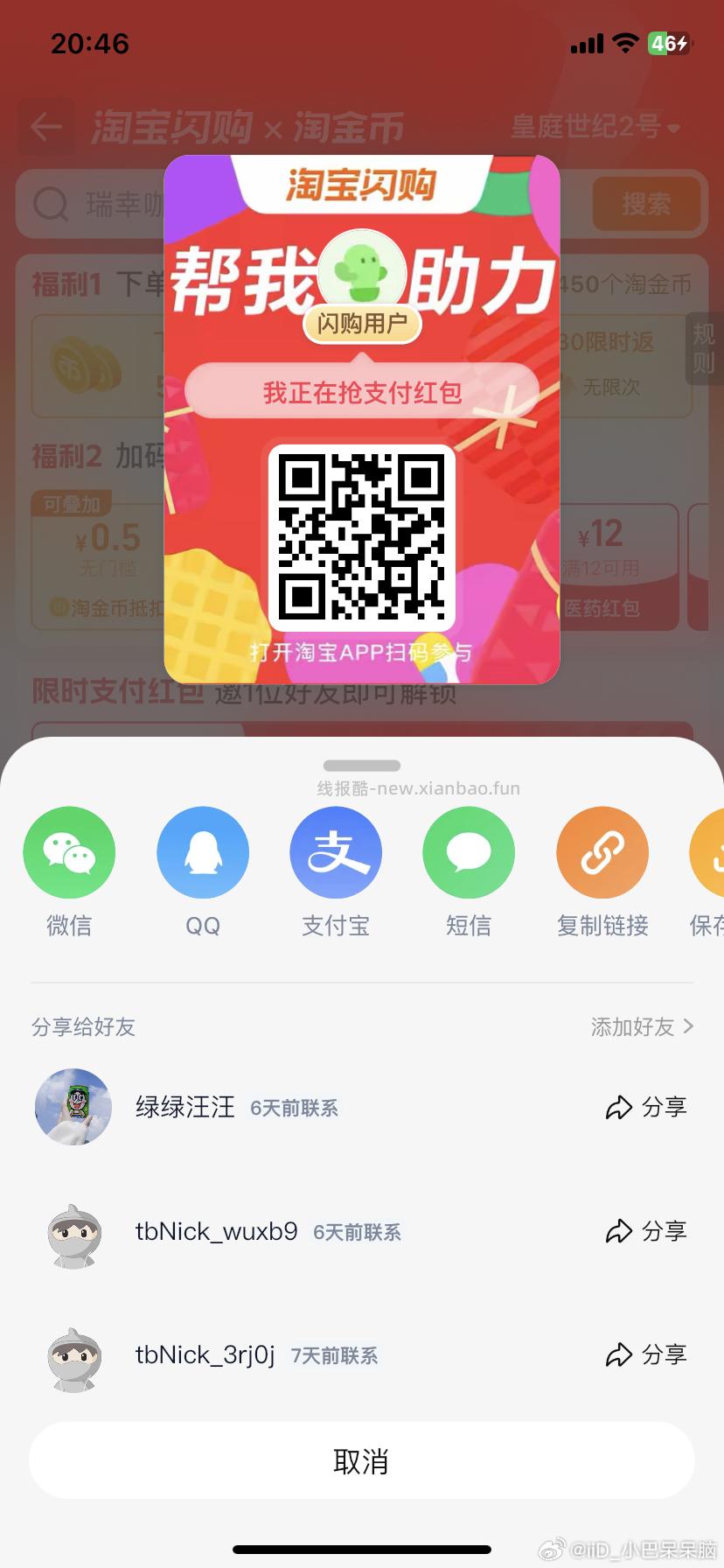Share by SMS (短信)
This screenshot has height=1568, width=724.
coord(469,852)
